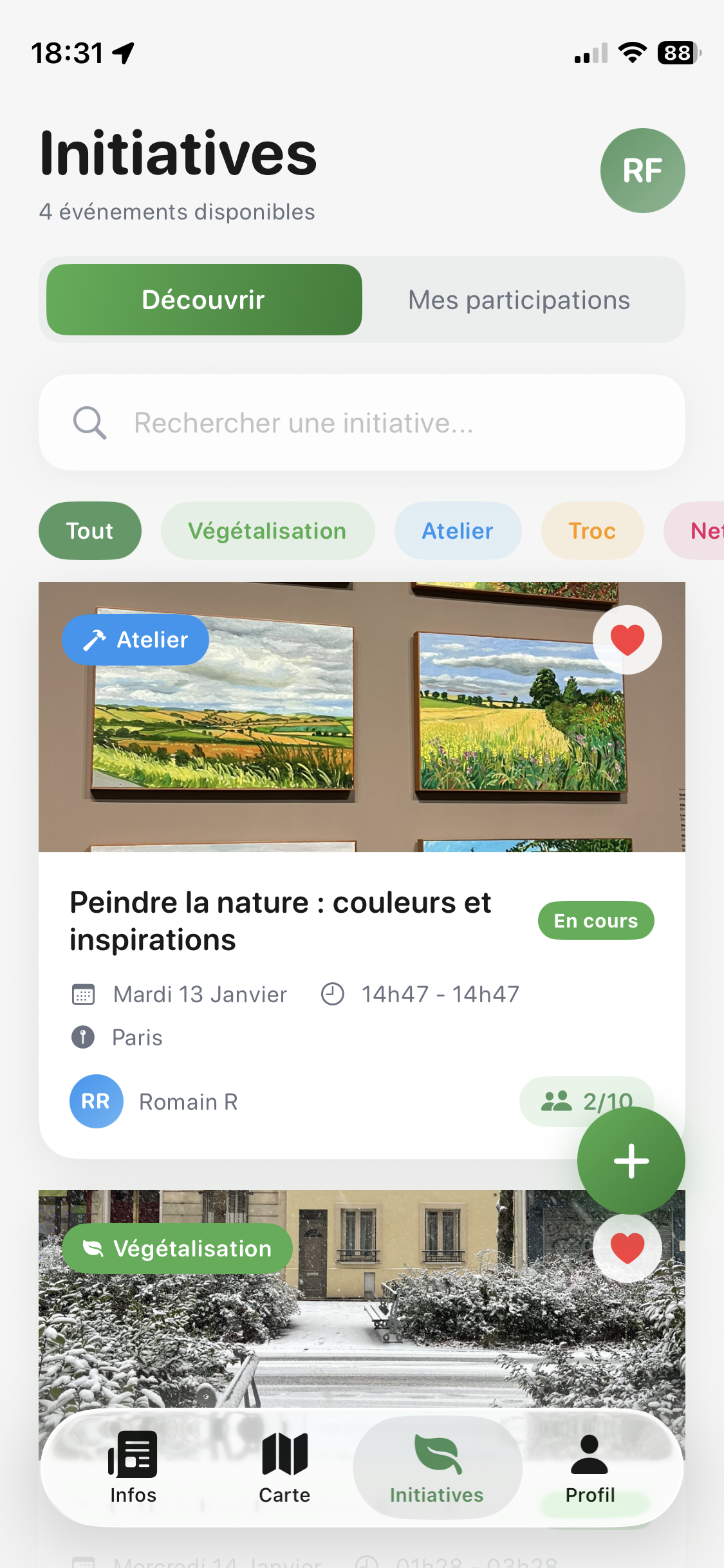Switch to the Découvrir tab
Screen dimensions: 724x1568
coord(204,299)
